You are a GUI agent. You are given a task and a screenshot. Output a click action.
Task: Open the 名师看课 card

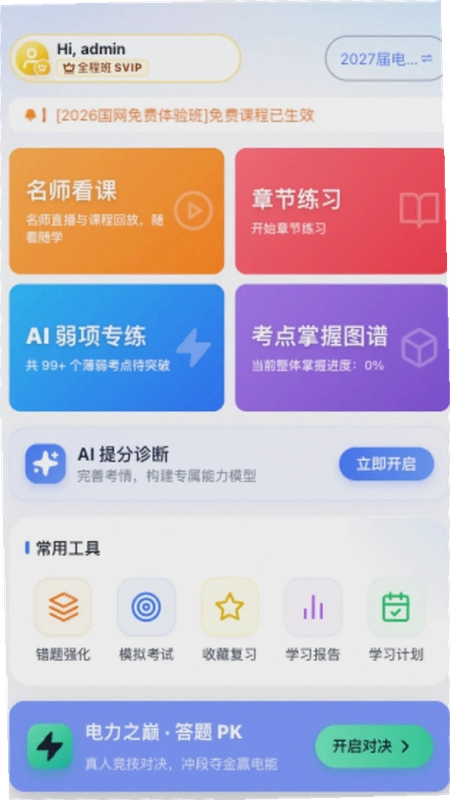tap(117, 211)
